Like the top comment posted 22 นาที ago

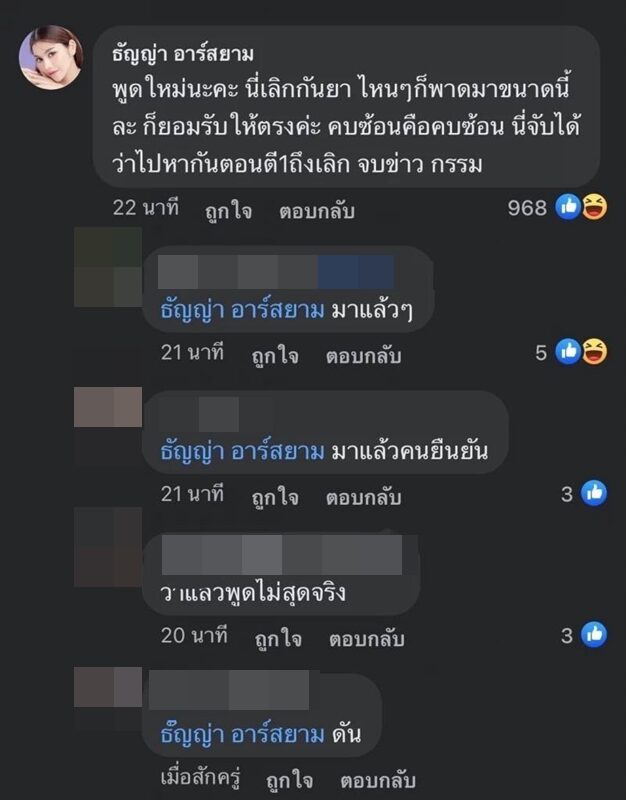[x=229, y=211]
